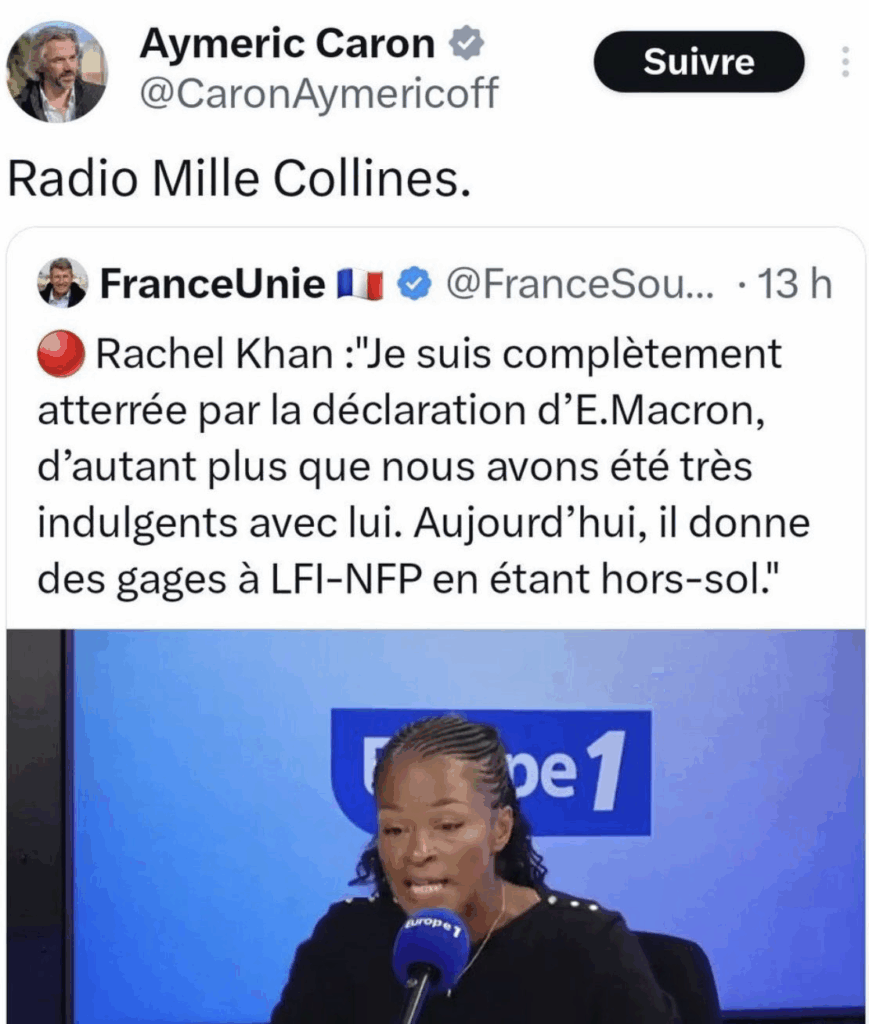This screenshot has height=1024, width=869.
Task: Open the Europe 1 video of Rachel Khan
Action: [x=435, y=825]
